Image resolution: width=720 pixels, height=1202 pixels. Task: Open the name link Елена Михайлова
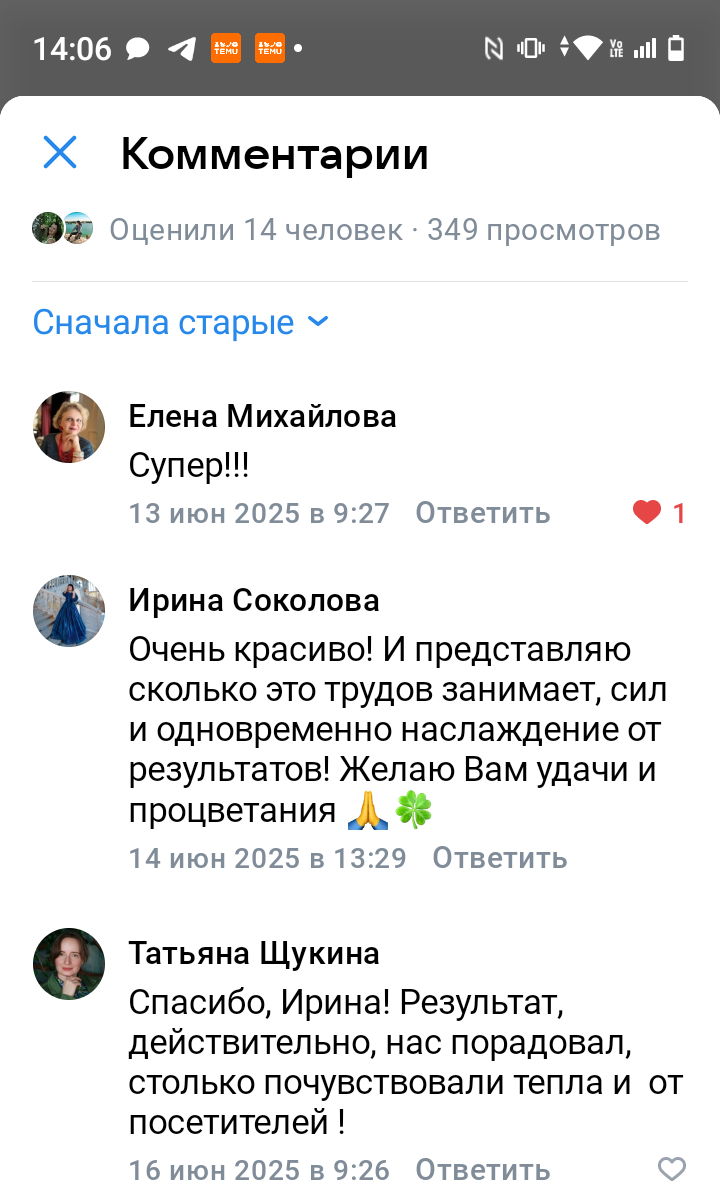[262, 416]
